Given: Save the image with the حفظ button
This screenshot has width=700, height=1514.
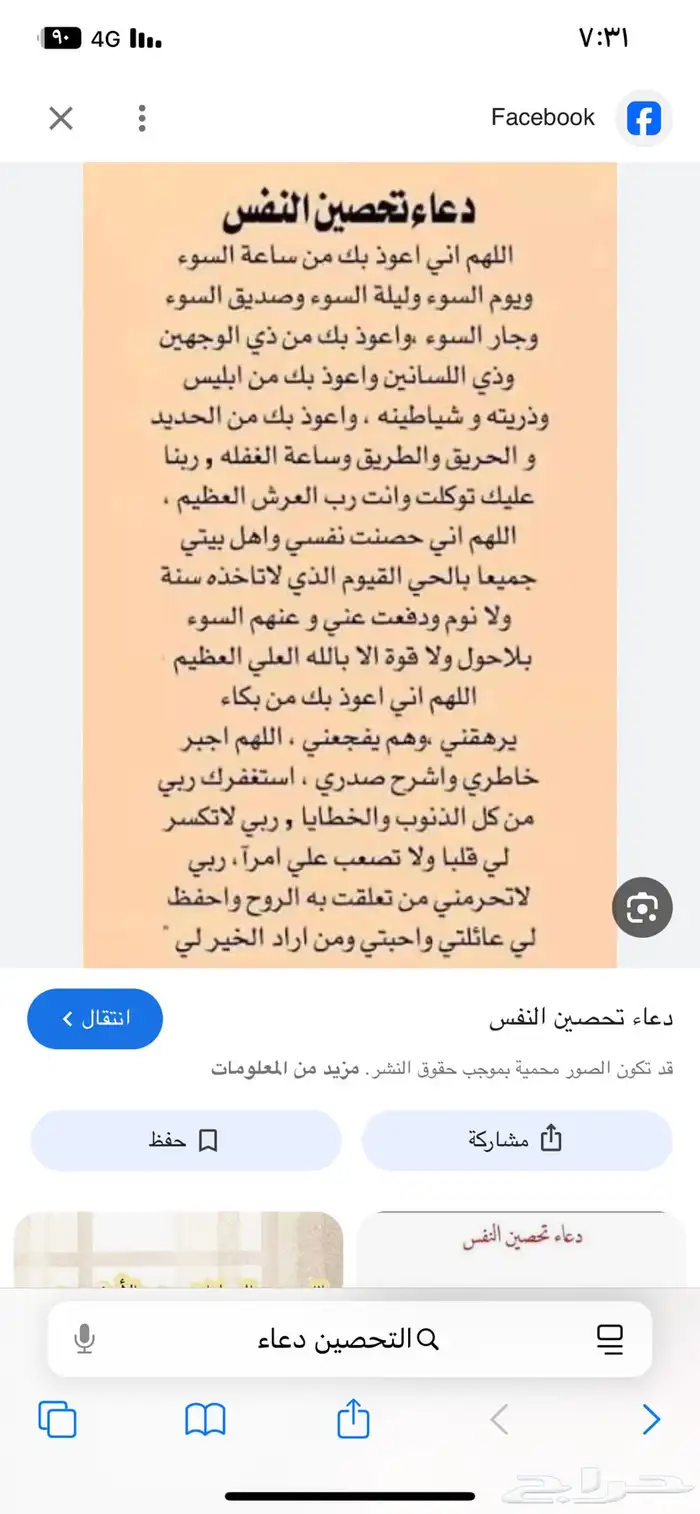Looking at the screenshot, I should (185, 1140).
